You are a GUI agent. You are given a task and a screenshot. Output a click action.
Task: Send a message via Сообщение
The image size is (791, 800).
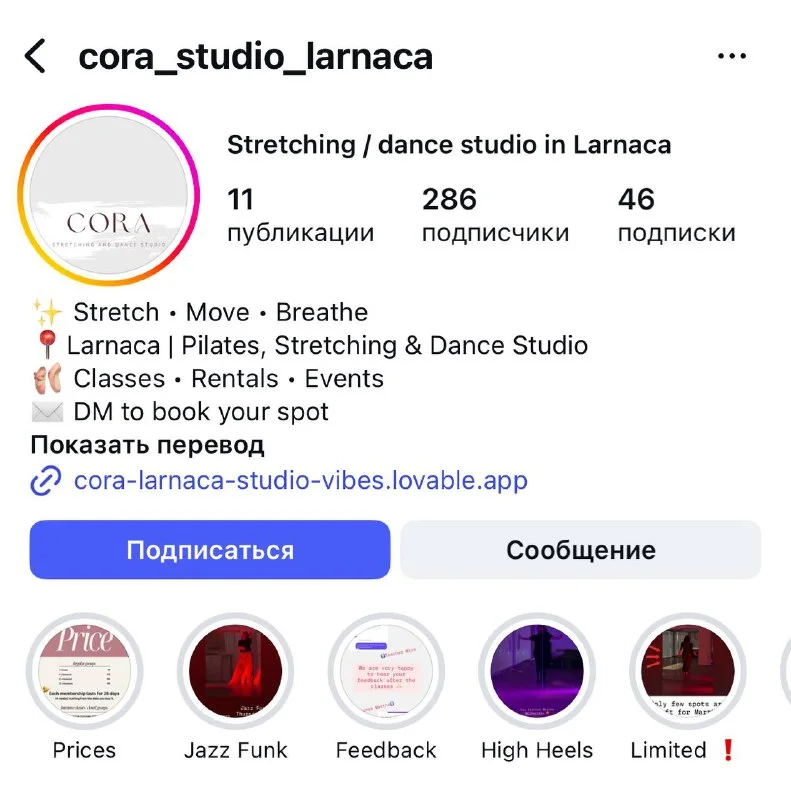coord(580,549)
